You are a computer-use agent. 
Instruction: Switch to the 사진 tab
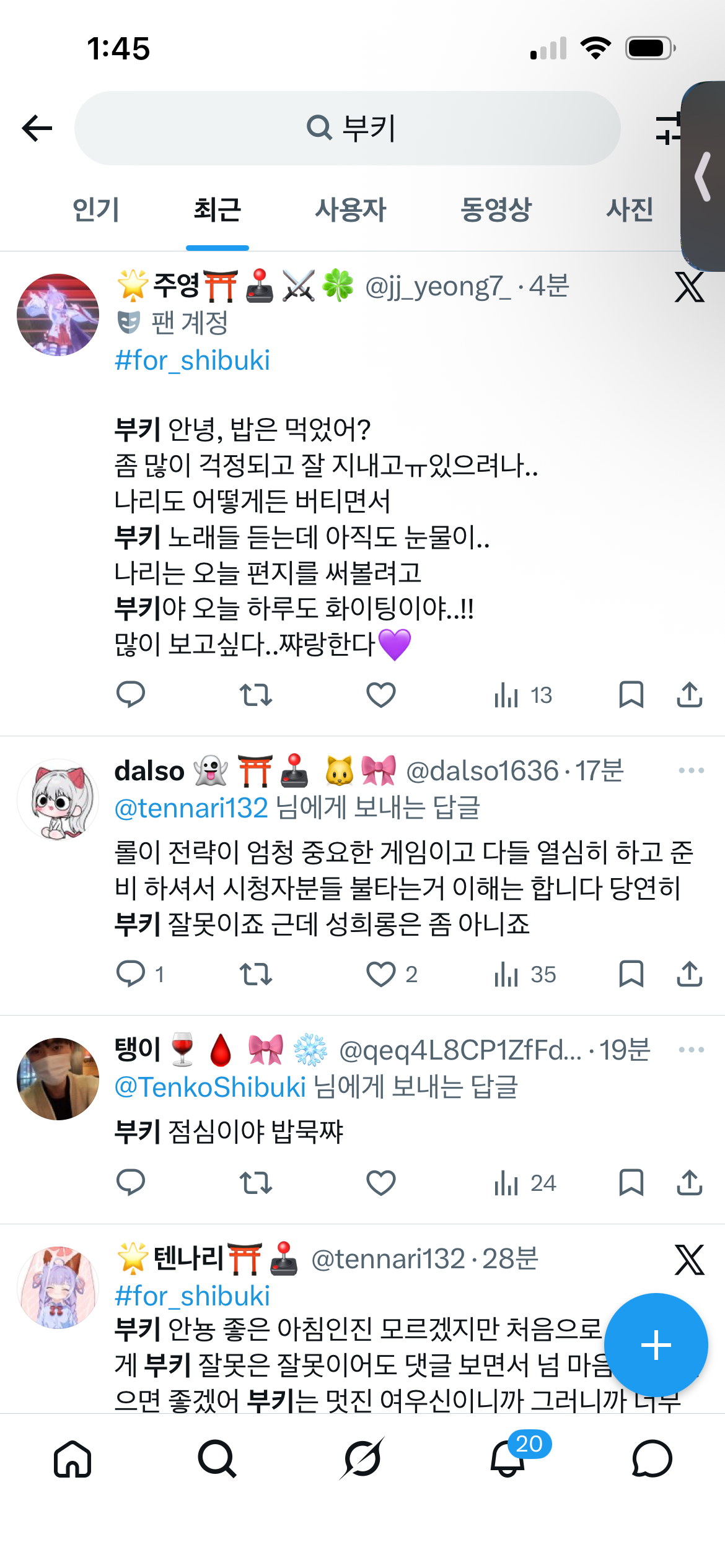coord(630,209)
